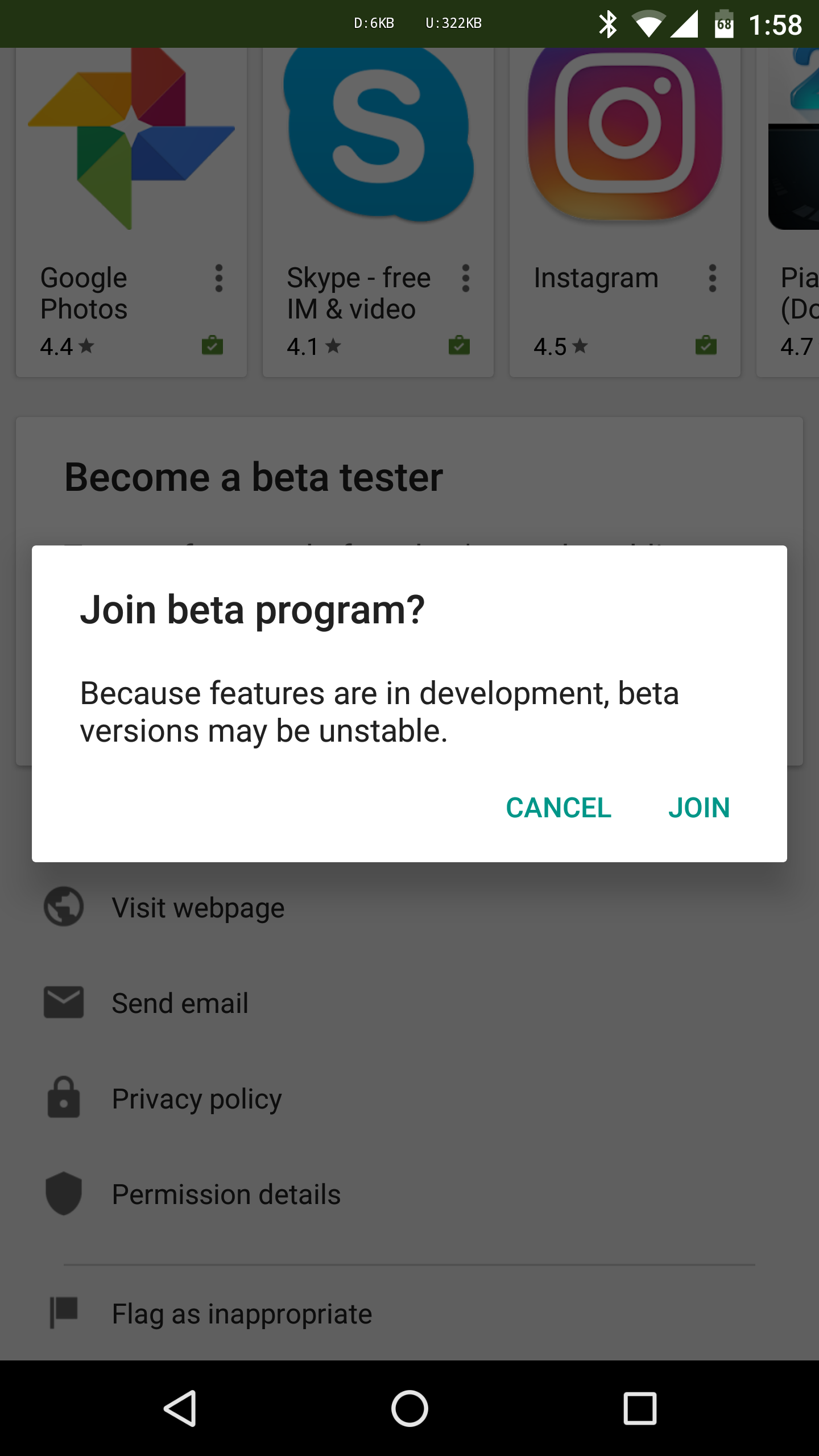Open recent apps overview

tap(640, 1408)
